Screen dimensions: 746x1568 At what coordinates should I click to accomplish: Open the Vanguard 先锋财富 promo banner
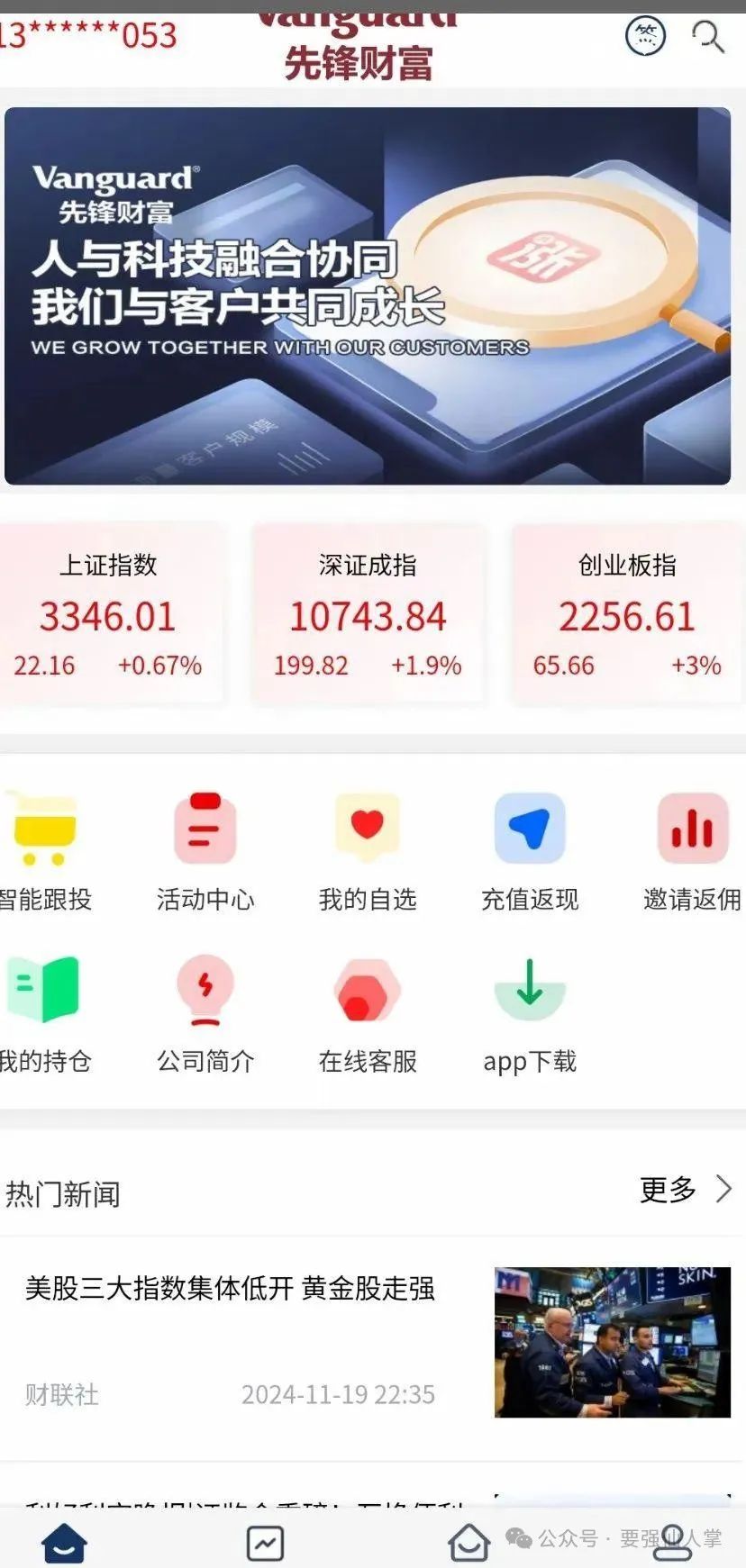368,296
